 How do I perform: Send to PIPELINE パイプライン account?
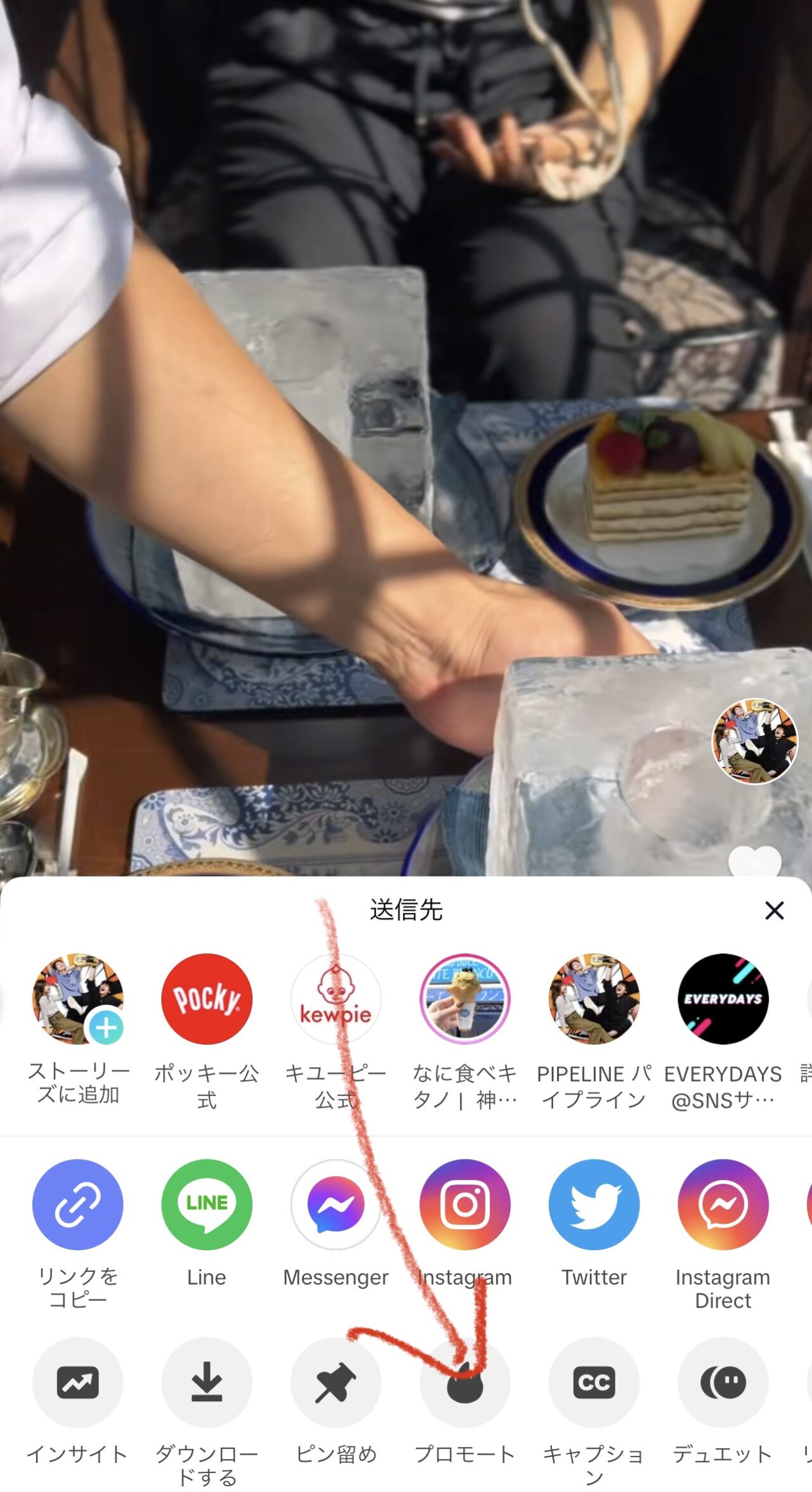click(x=594, y=999)
